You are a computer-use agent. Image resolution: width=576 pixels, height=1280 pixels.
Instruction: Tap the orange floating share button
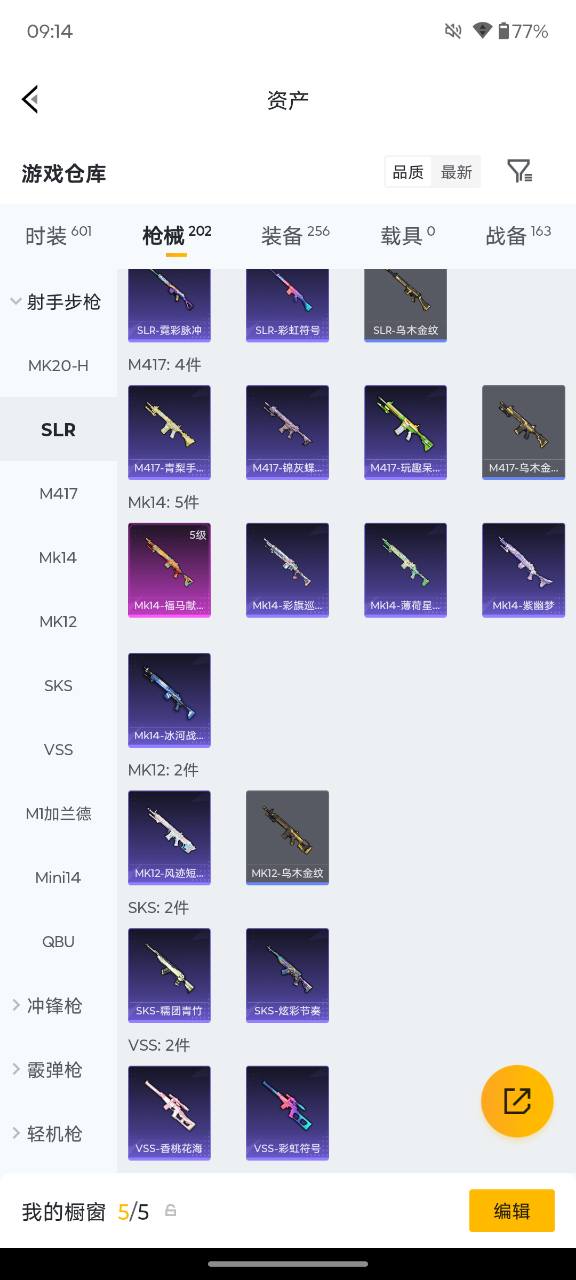[x=517, y=1101]
